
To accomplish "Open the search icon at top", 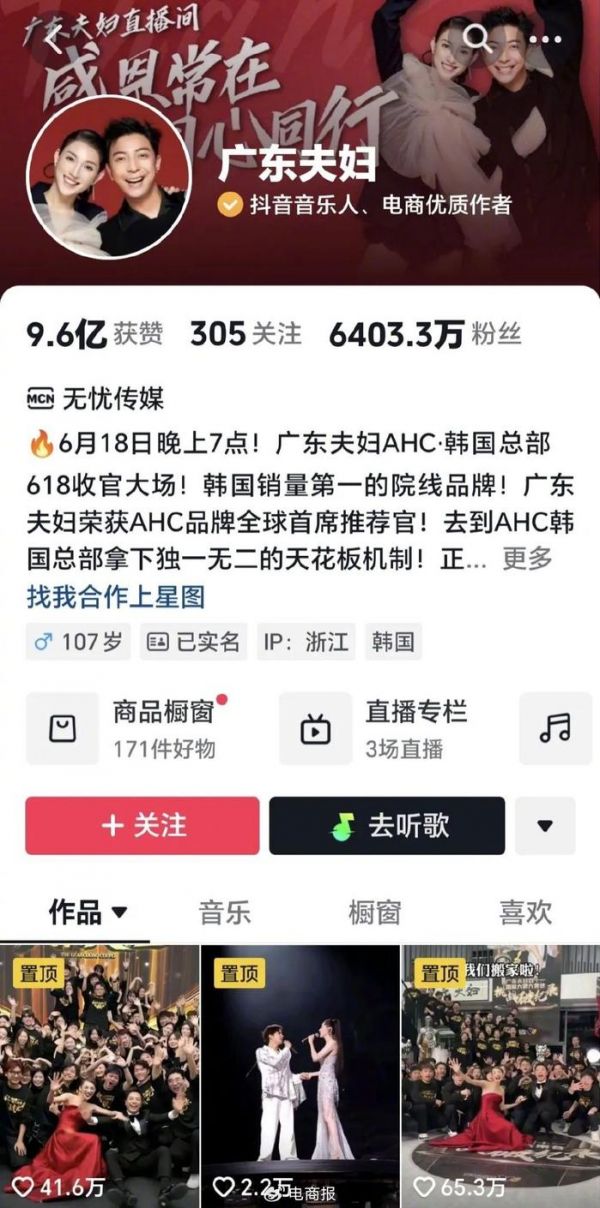I will [x=479, y=38].
